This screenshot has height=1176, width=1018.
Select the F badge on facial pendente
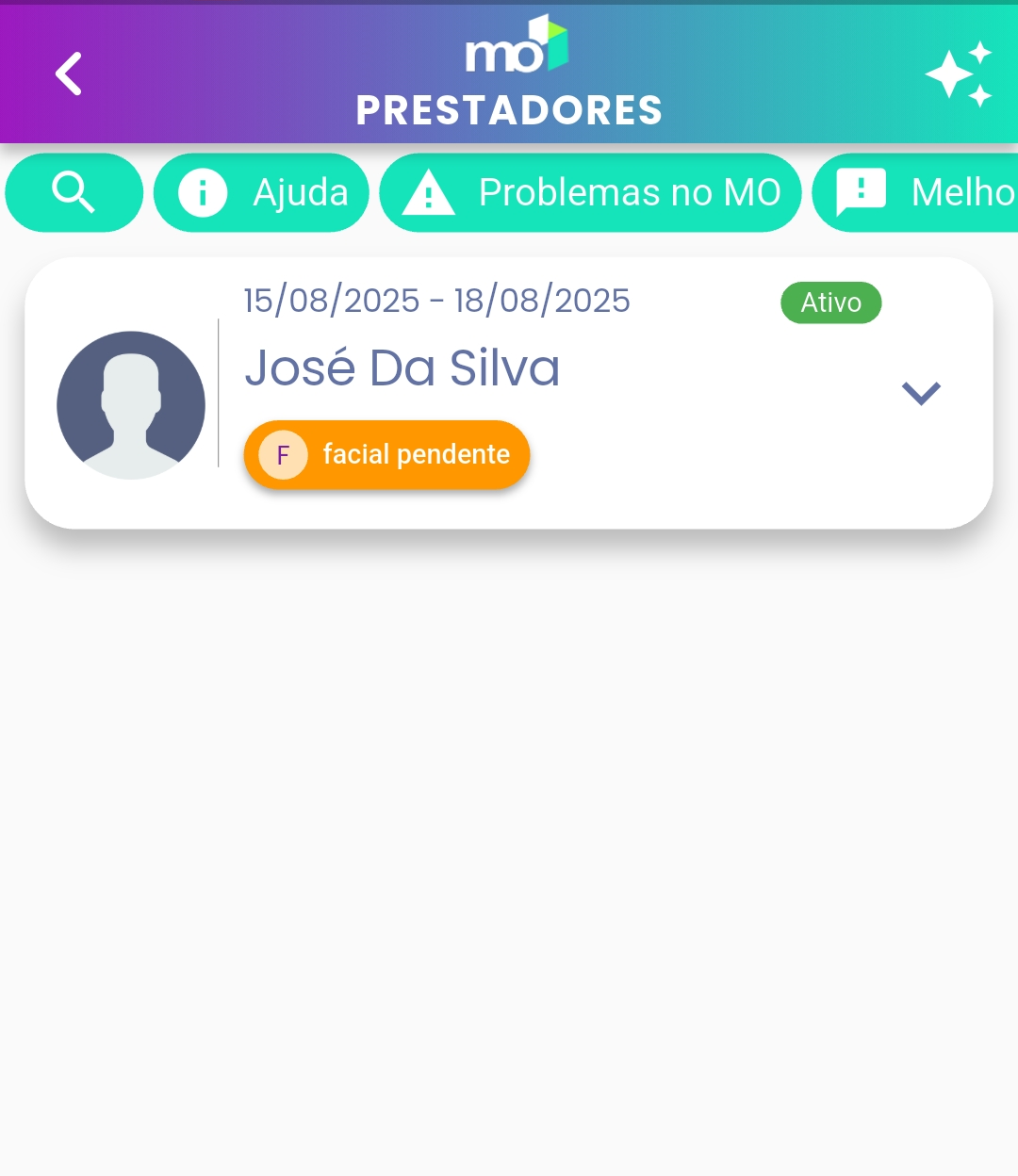281,454
